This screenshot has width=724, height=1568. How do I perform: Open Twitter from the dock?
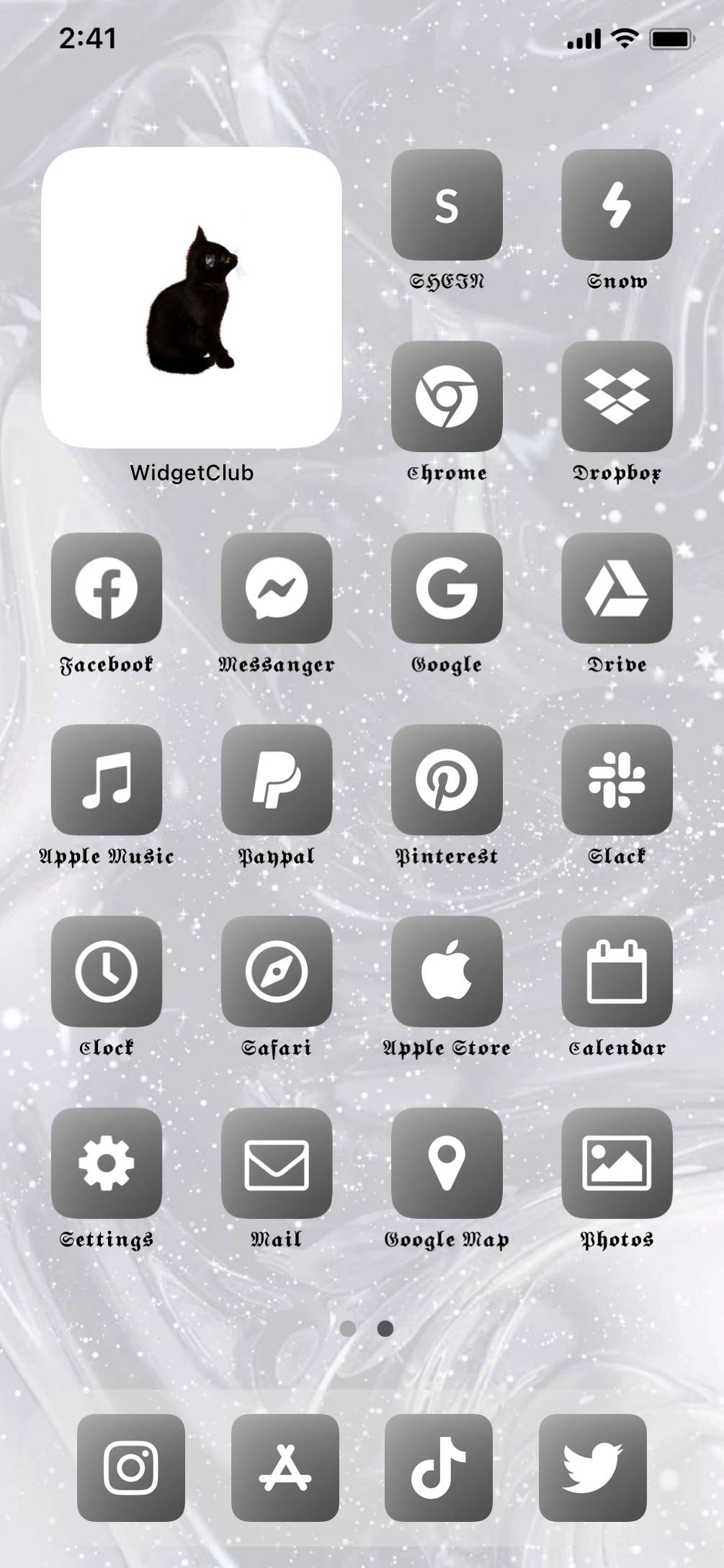(x=593, y=1467)
